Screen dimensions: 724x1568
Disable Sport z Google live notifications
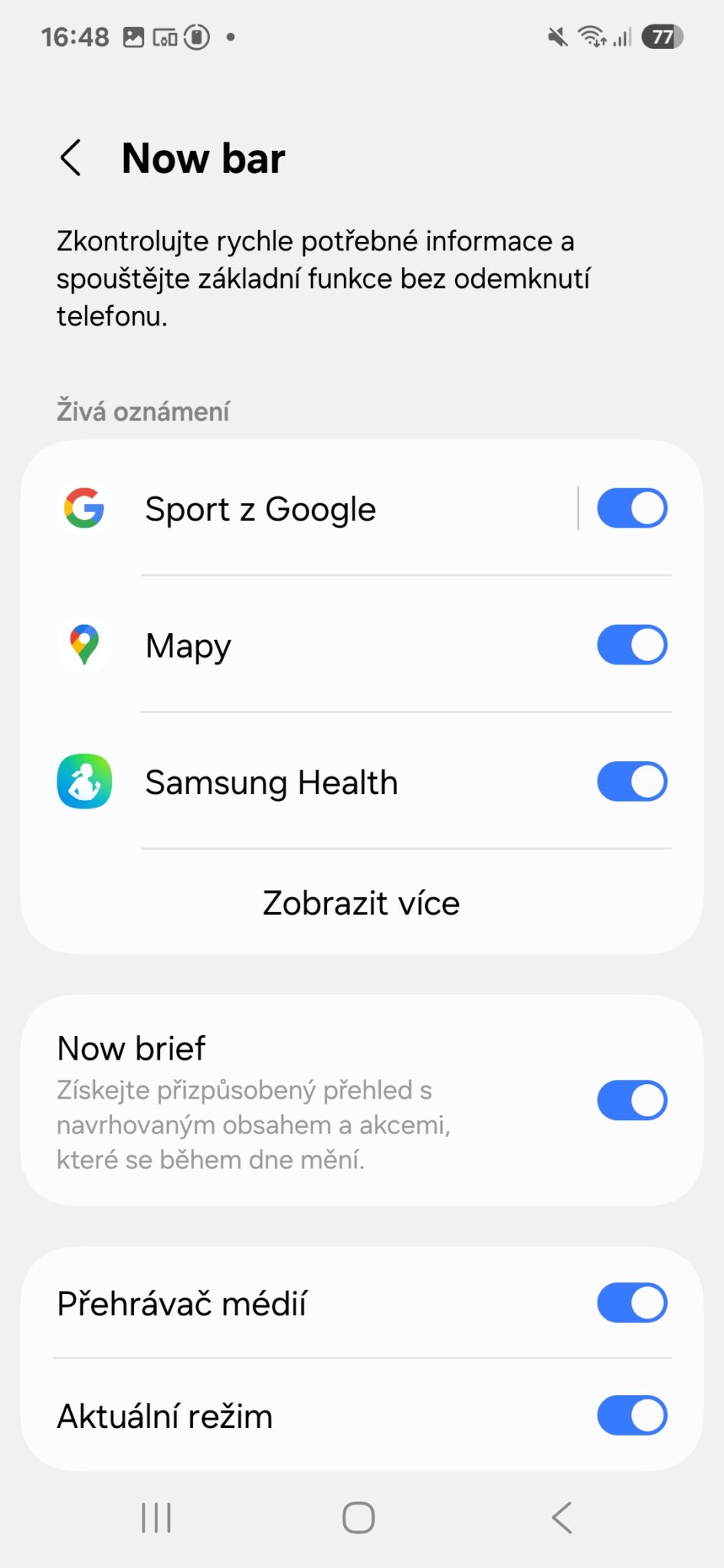631,508
